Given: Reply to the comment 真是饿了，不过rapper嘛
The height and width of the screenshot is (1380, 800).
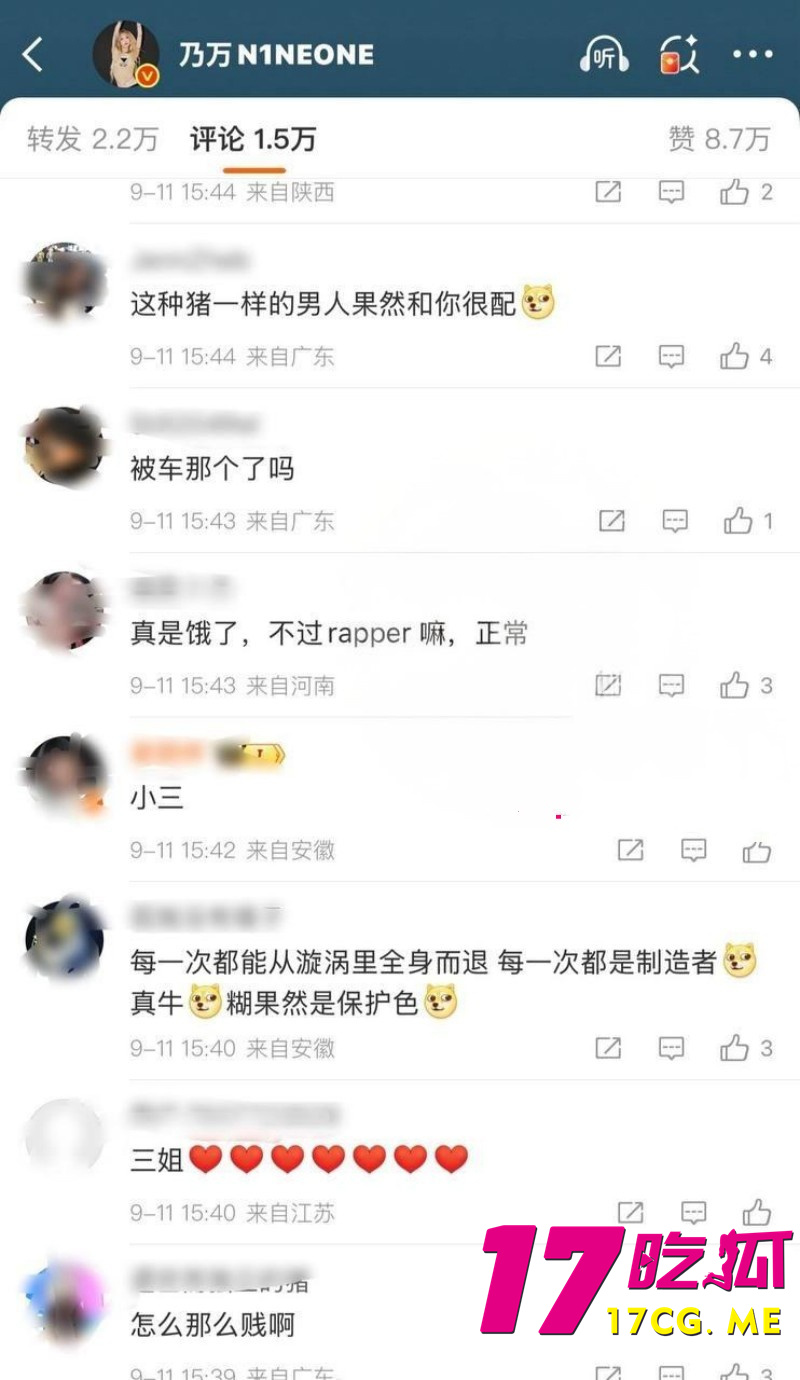Looking at the screenshot, I should pos(671,685).
